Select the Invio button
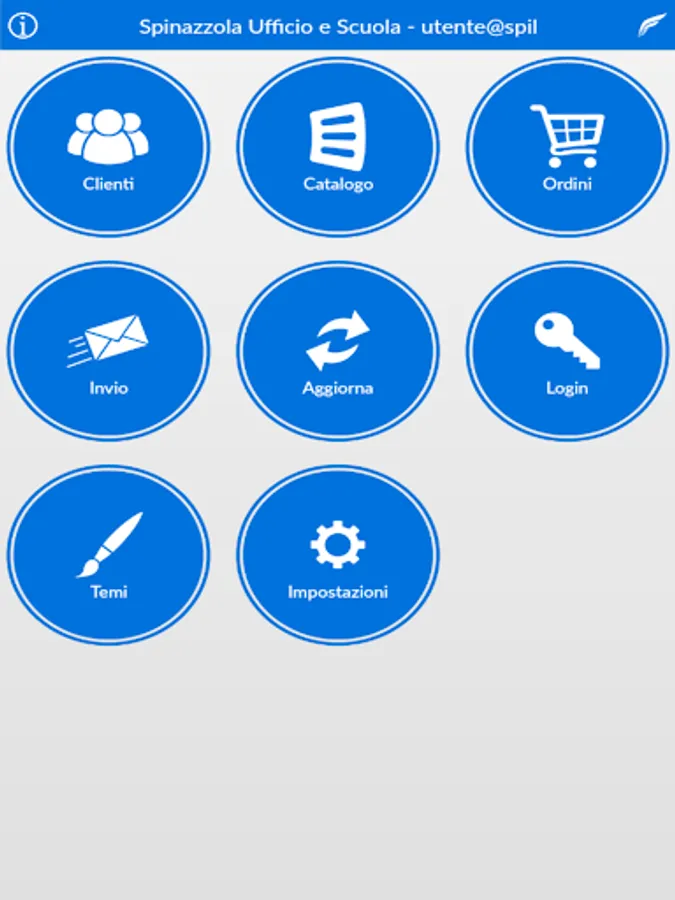This screenshot has width=675, height=900. pyautogui.click(x=108, y=351)
